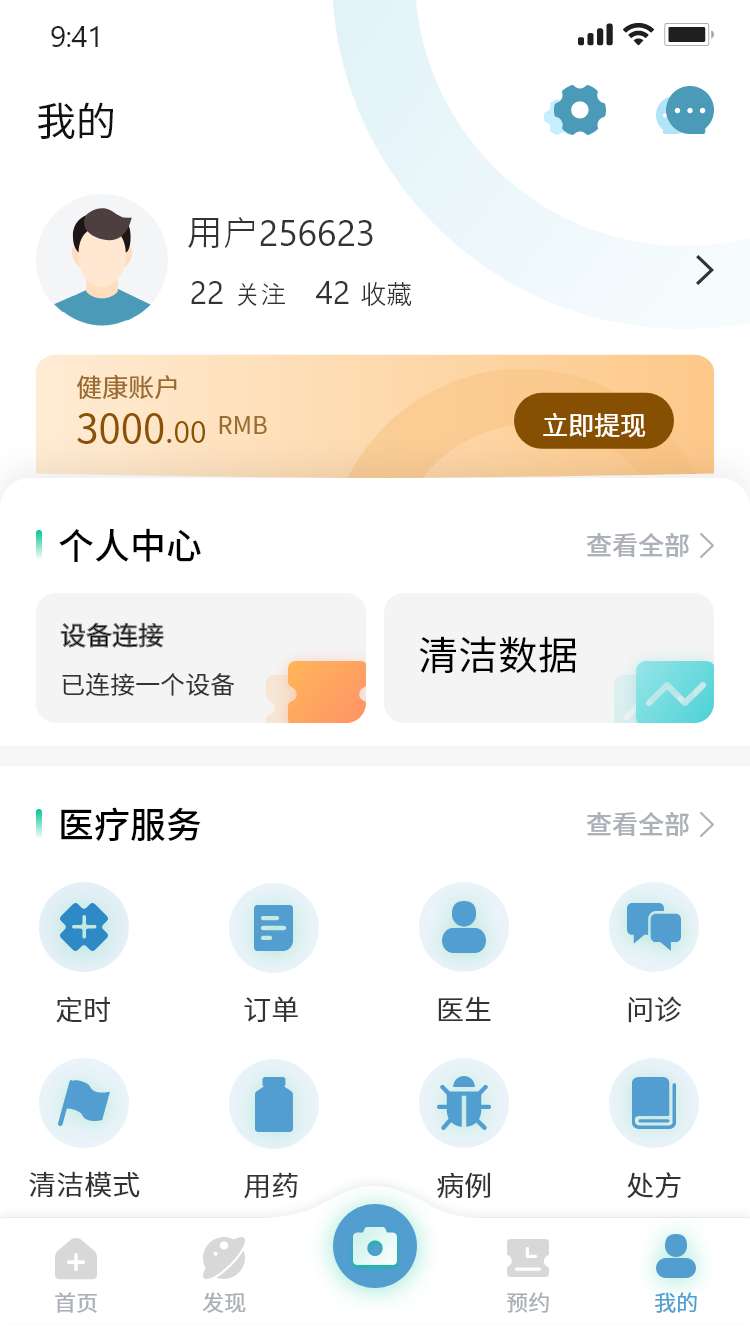This screenshot has height=1334, width=750.
Task: Open the 医生 service
Action: [464, 928]
